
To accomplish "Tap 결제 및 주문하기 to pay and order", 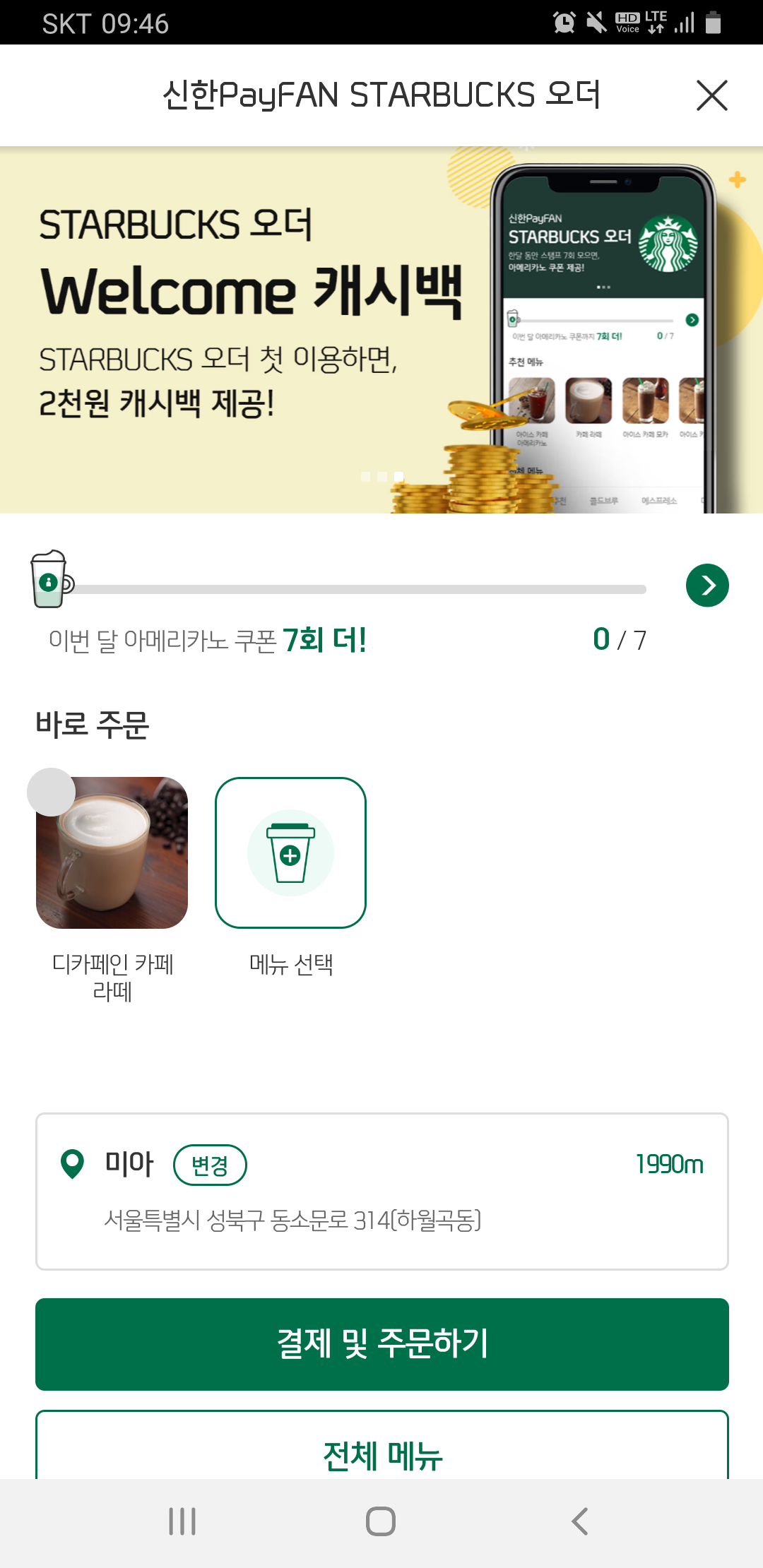I will [x=381, y=1344].
